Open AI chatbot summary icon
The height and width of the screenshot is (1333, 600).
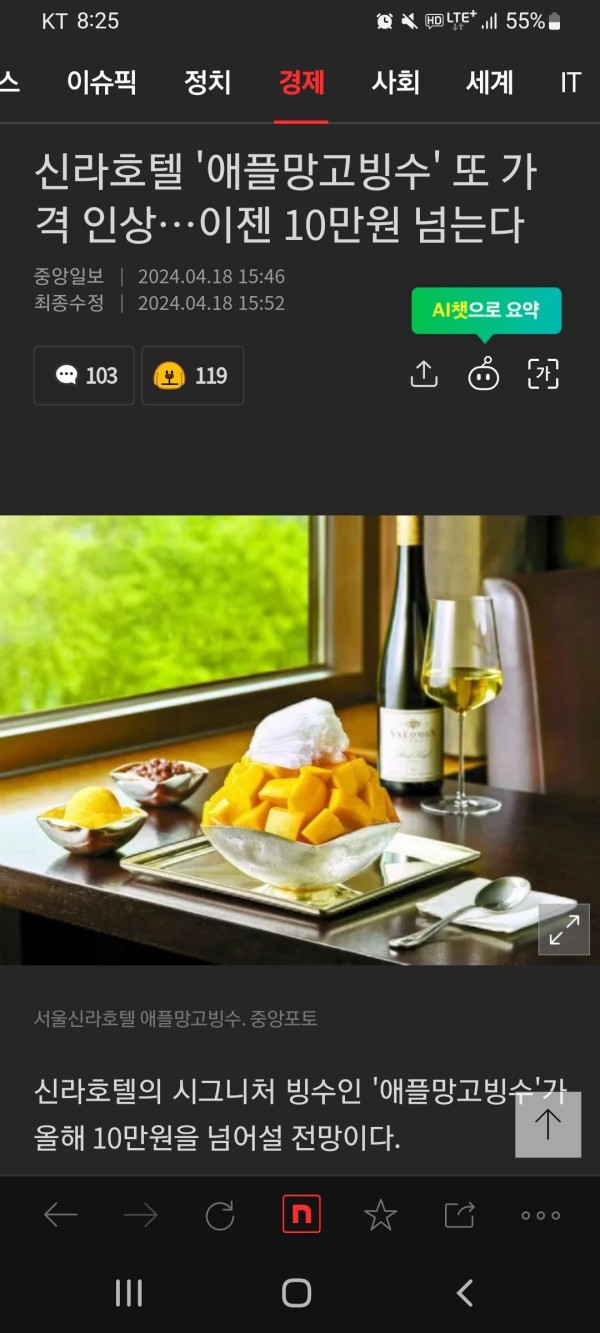tap(484, 374)
